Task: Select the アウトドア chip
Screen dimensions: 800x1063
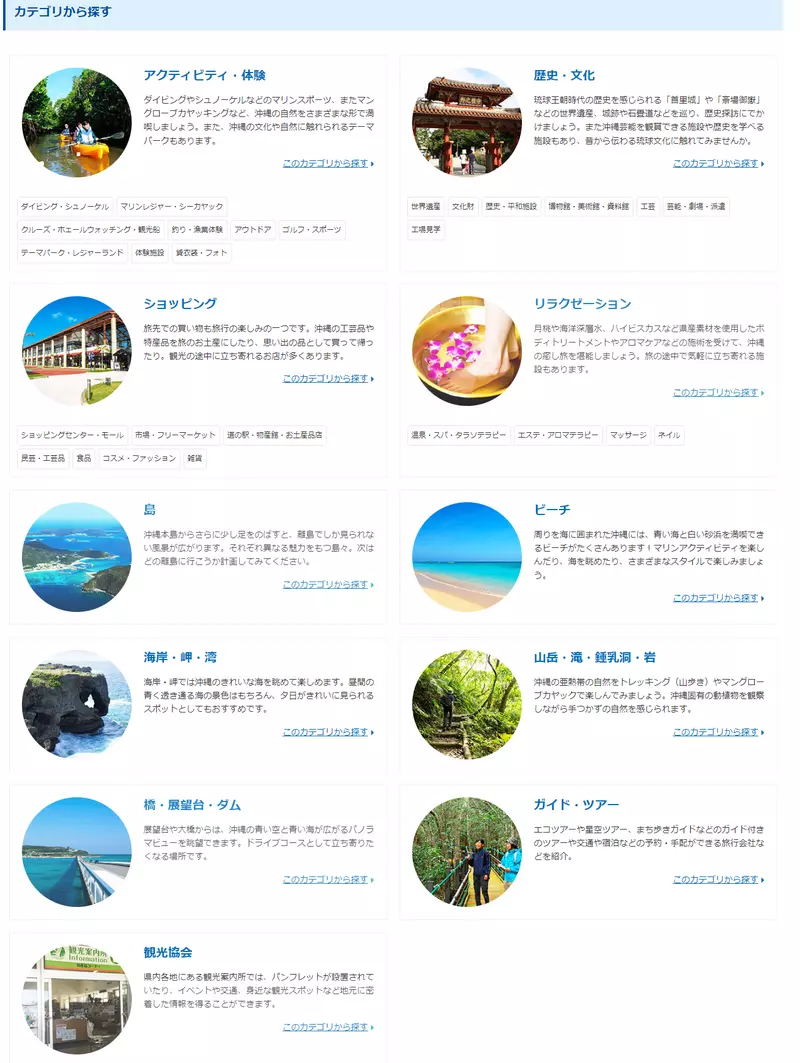Action: click(253, 229)
